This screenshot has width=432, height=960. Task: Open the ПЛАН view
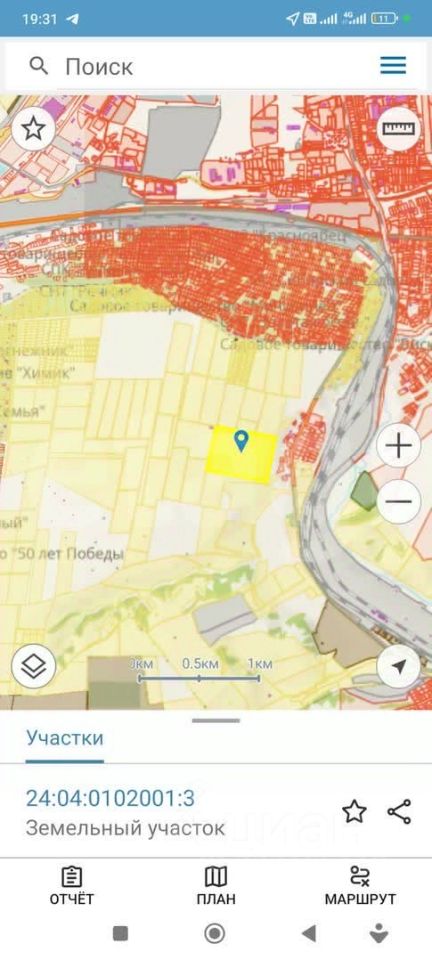216,886
